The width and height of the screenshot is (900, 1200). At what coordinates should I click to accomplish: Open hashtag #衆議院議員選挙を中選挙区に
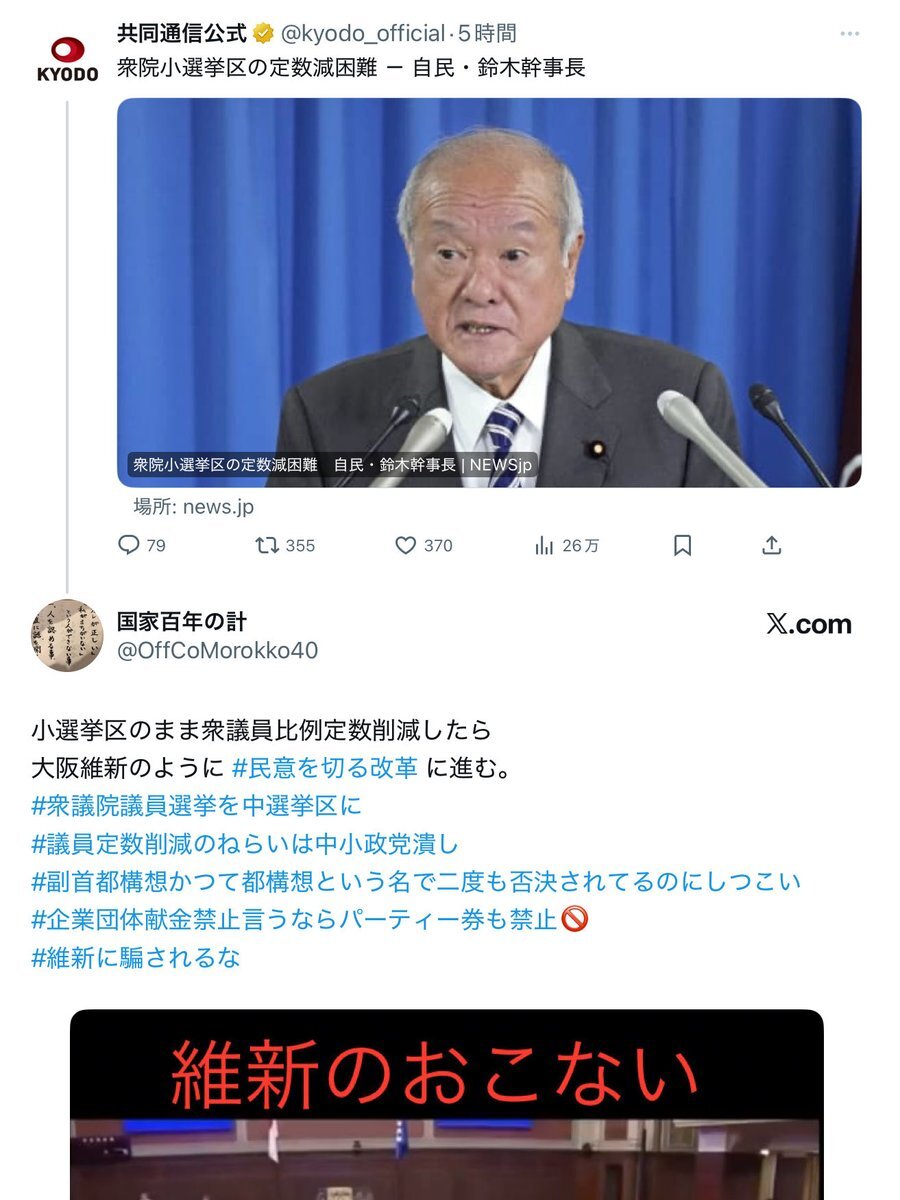(197, 806)
